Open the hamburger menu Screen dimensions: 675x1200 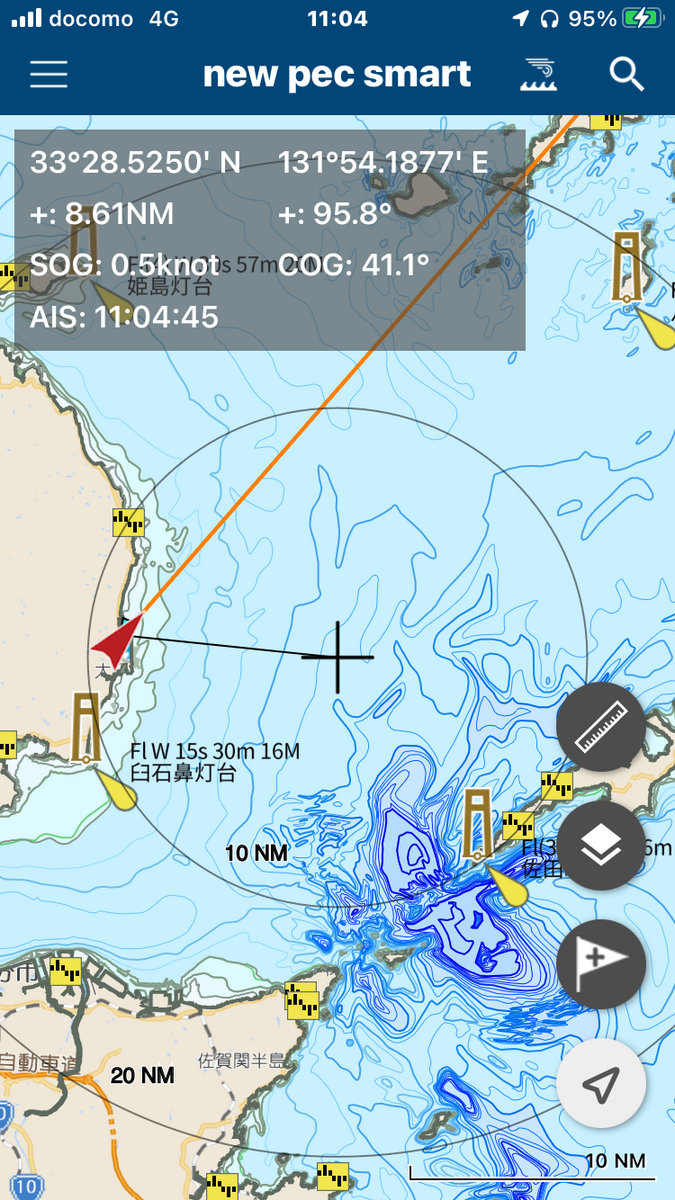tap(48, 75)
